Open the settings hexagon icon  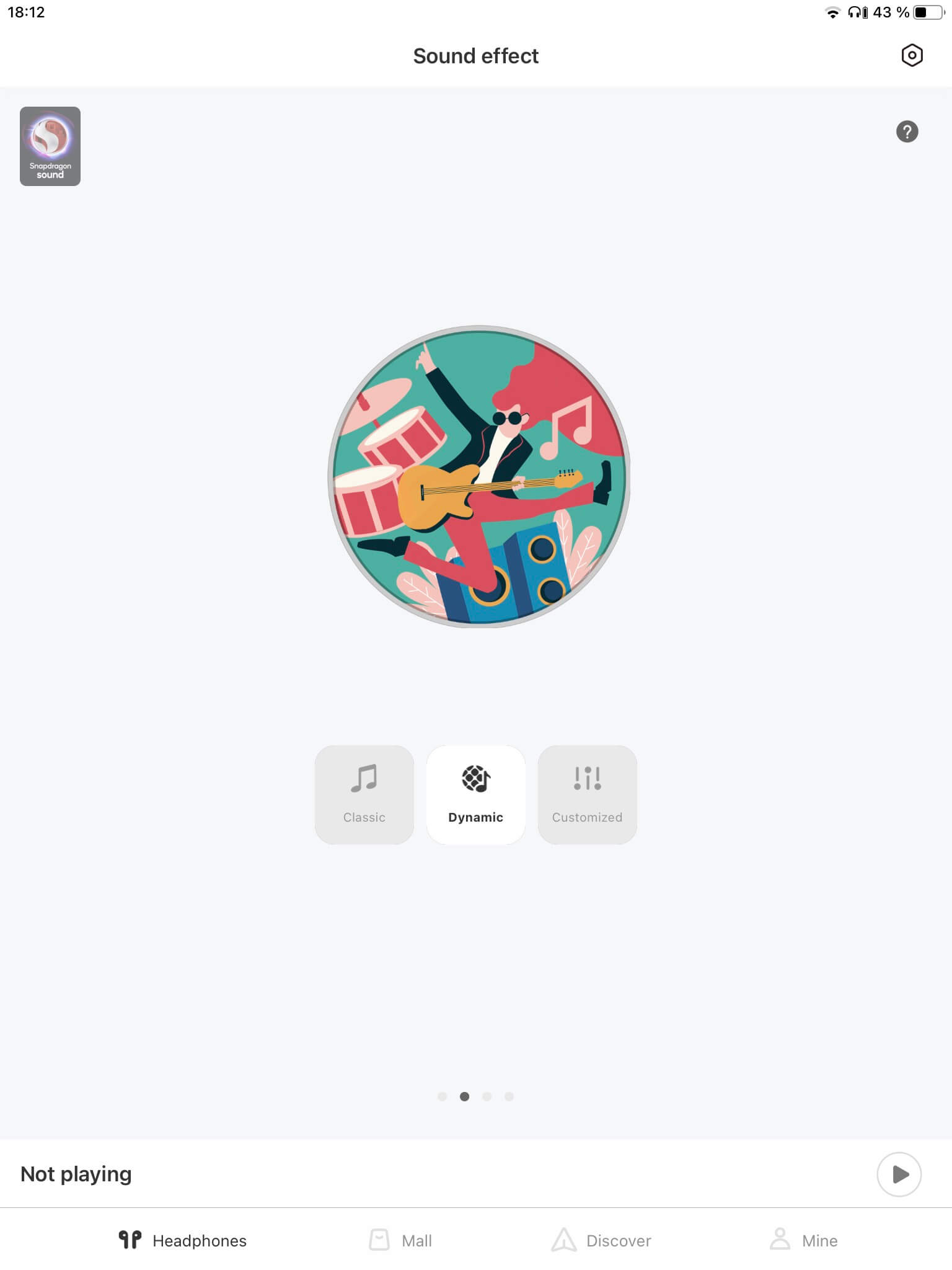coord(911,56)
